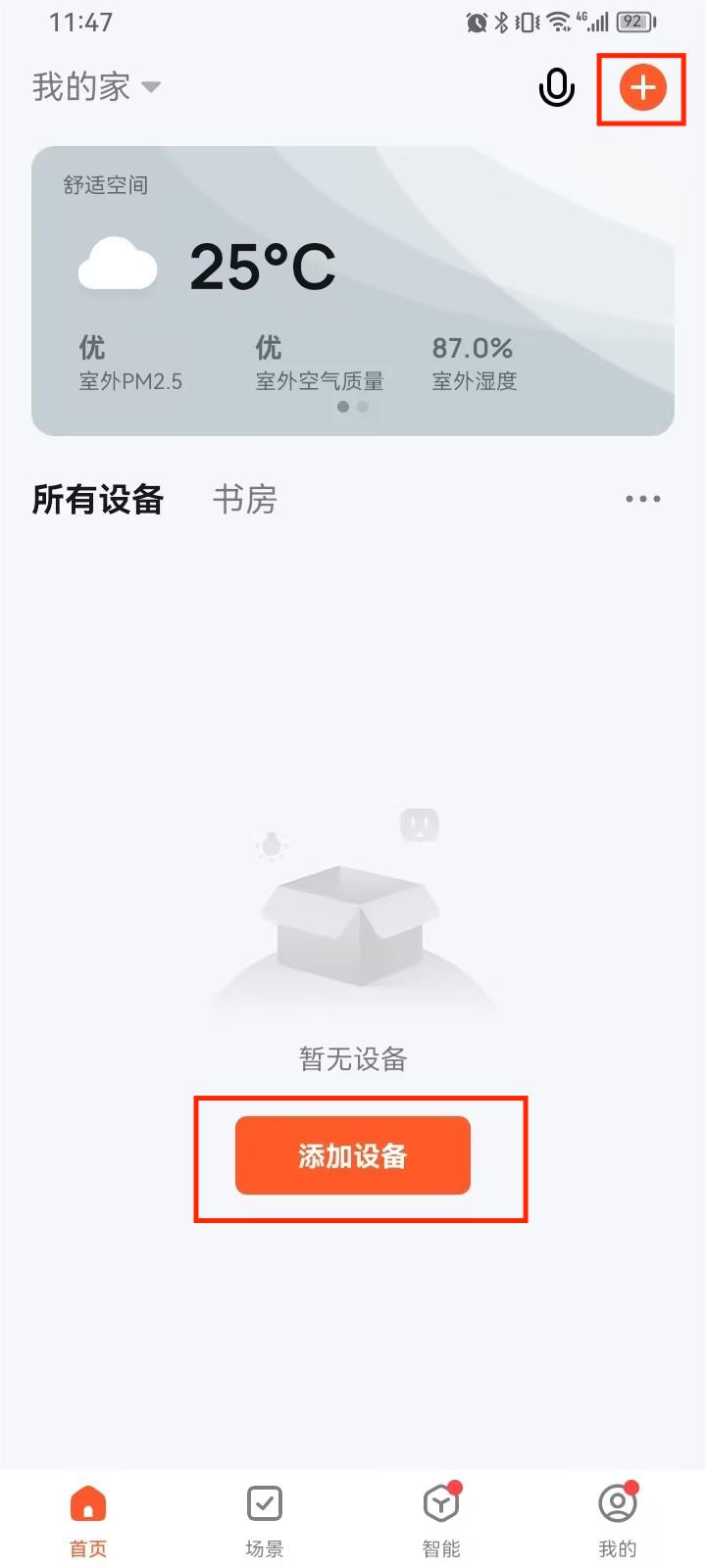Activate the voice microphone icon

[556, 88]
